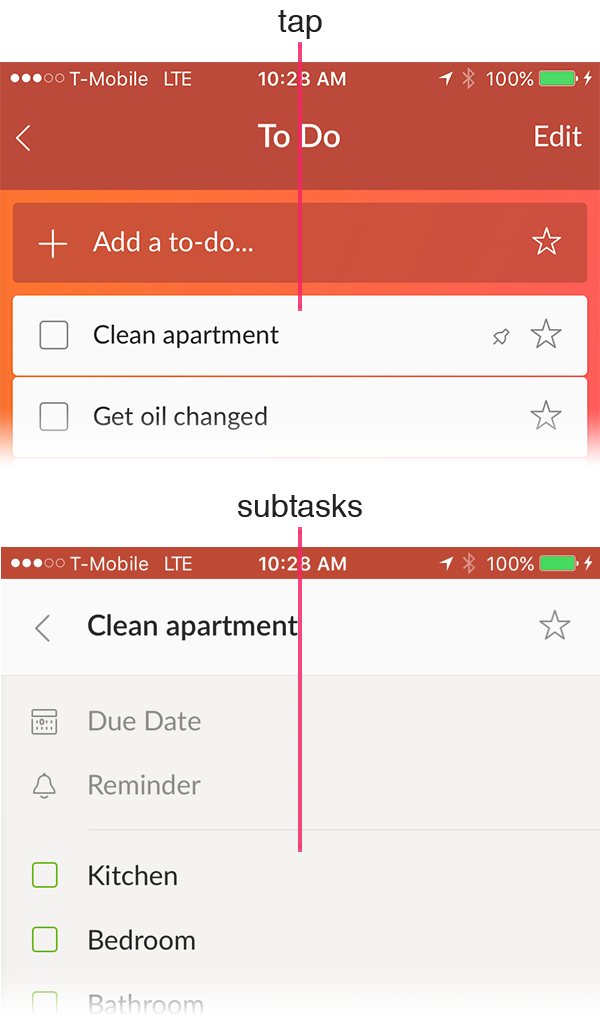Viewport: 600px width, 1017px height.
Task: Go back from the To Do list
Action: pos(23,138)
